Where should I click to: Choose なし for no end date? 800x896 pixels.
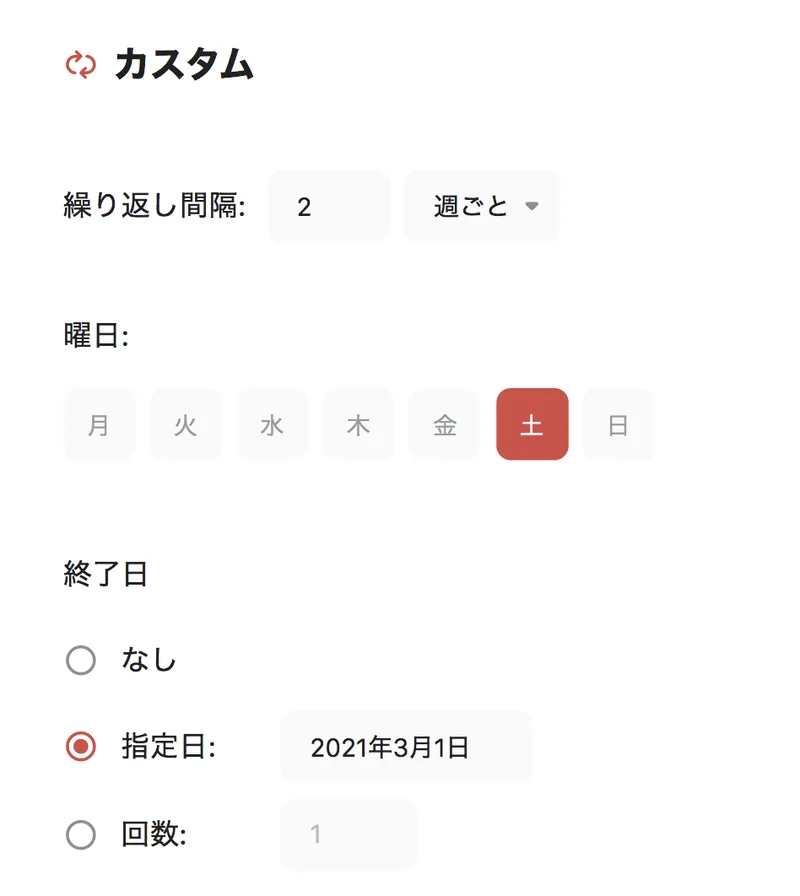(81, 661)
